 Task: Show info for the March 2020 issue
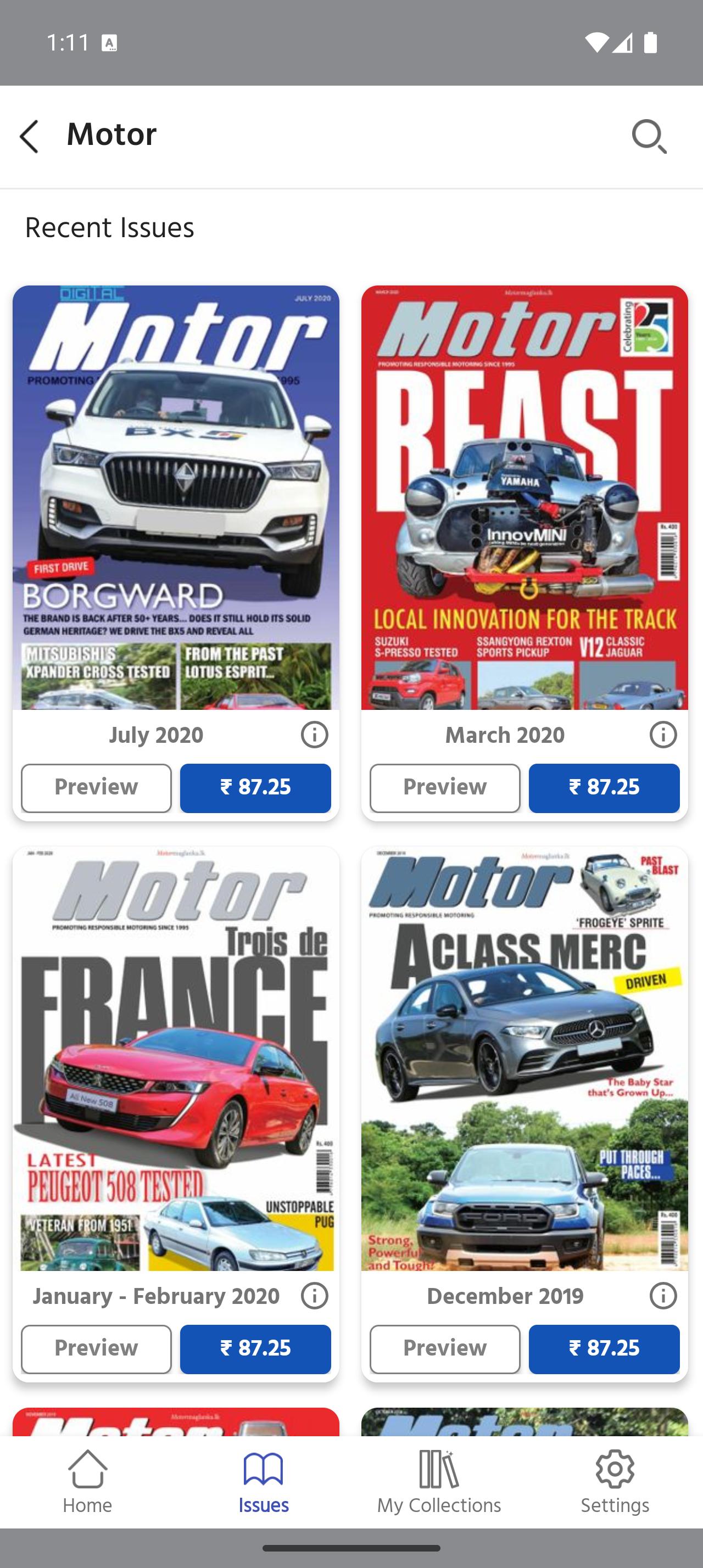663,735
